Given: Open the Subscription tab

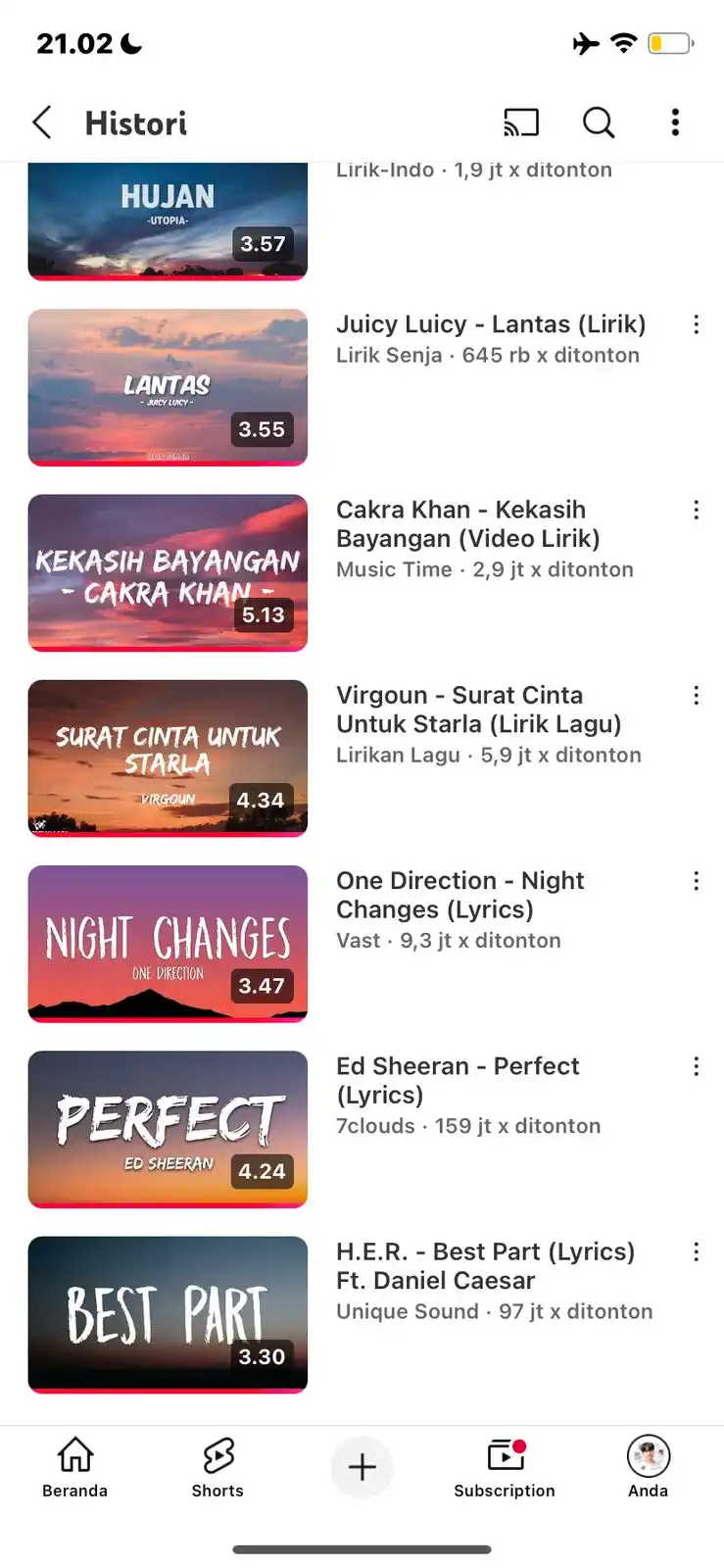Looking at the screenshot, I should pyautogui.click(x=504, y=1467).
